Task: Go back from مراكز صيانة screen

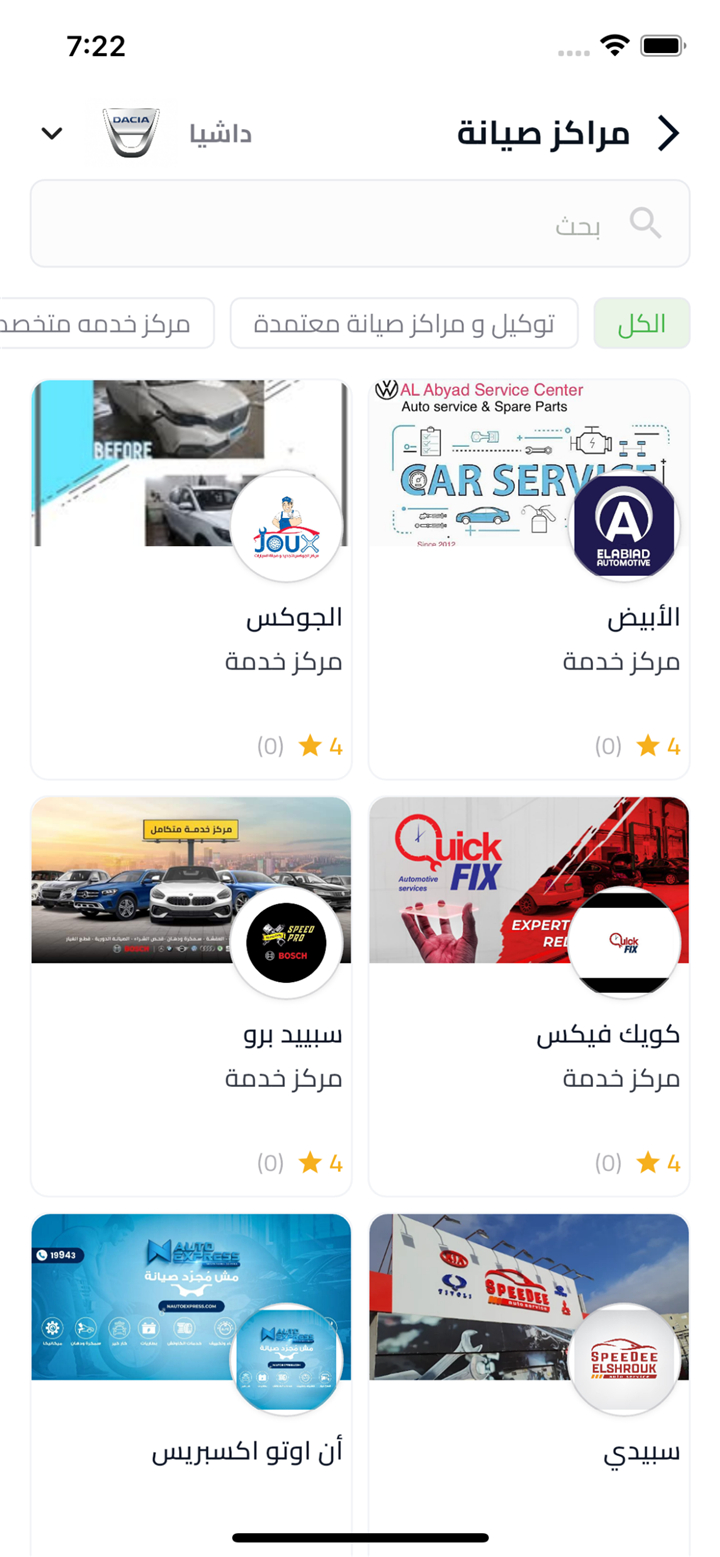Action: coord(667,133)
